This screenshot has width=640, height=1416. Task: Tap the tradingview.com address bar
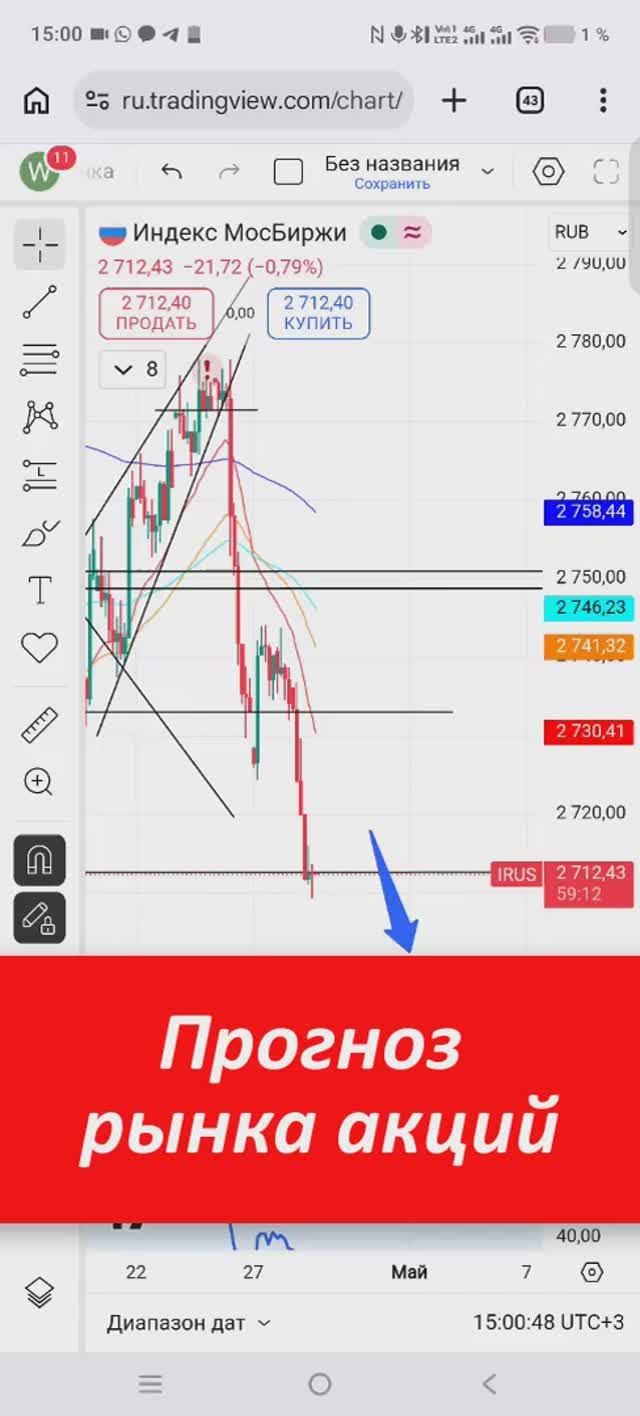click(x=245, y=100)
